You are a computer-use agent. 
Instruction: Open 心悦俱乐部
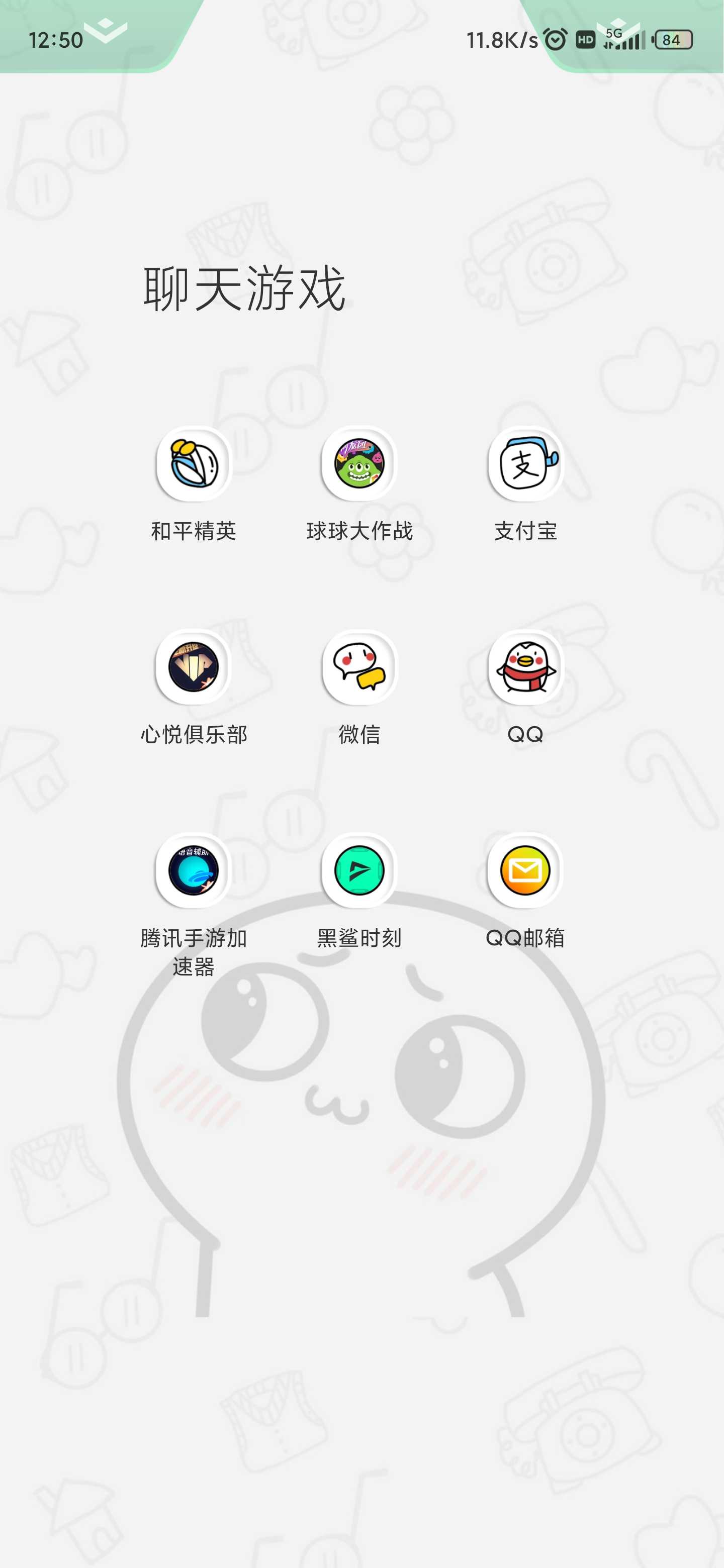[x=194, y=668]
